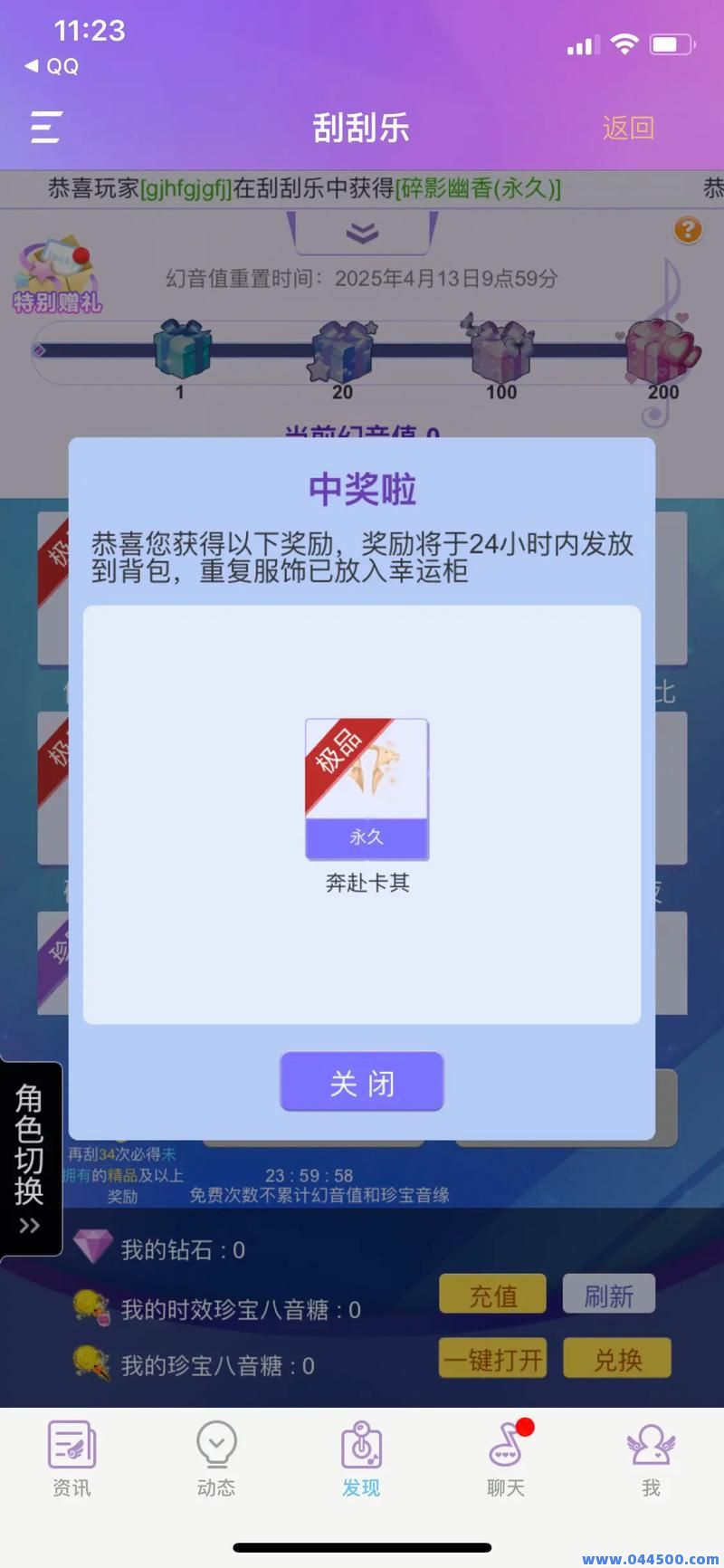
Task: Tap the coin icon beside 我的珍宝八音糖
Action: [95, 1362]
